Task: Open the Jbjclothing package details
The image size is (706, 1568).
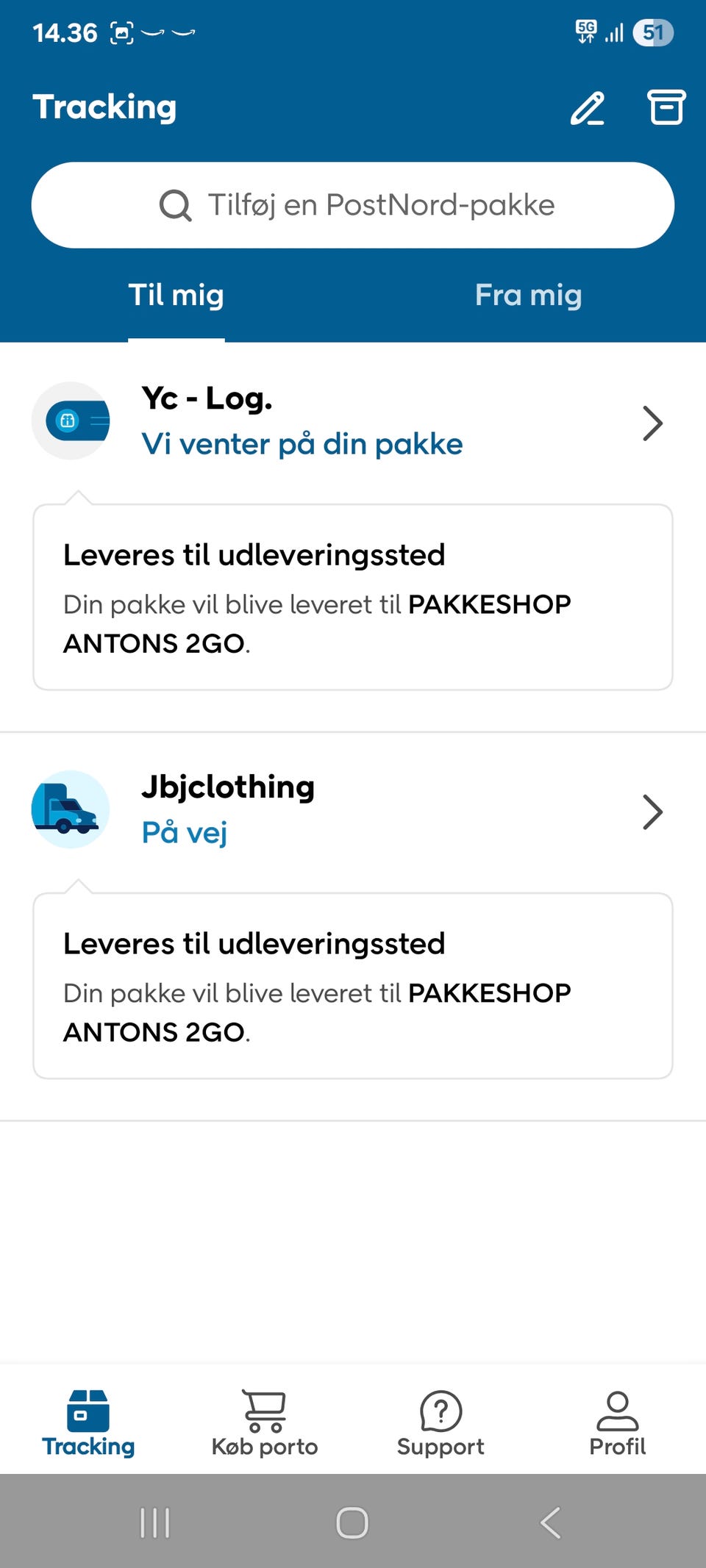Action: pyautogui.click(x=353, y=810)
